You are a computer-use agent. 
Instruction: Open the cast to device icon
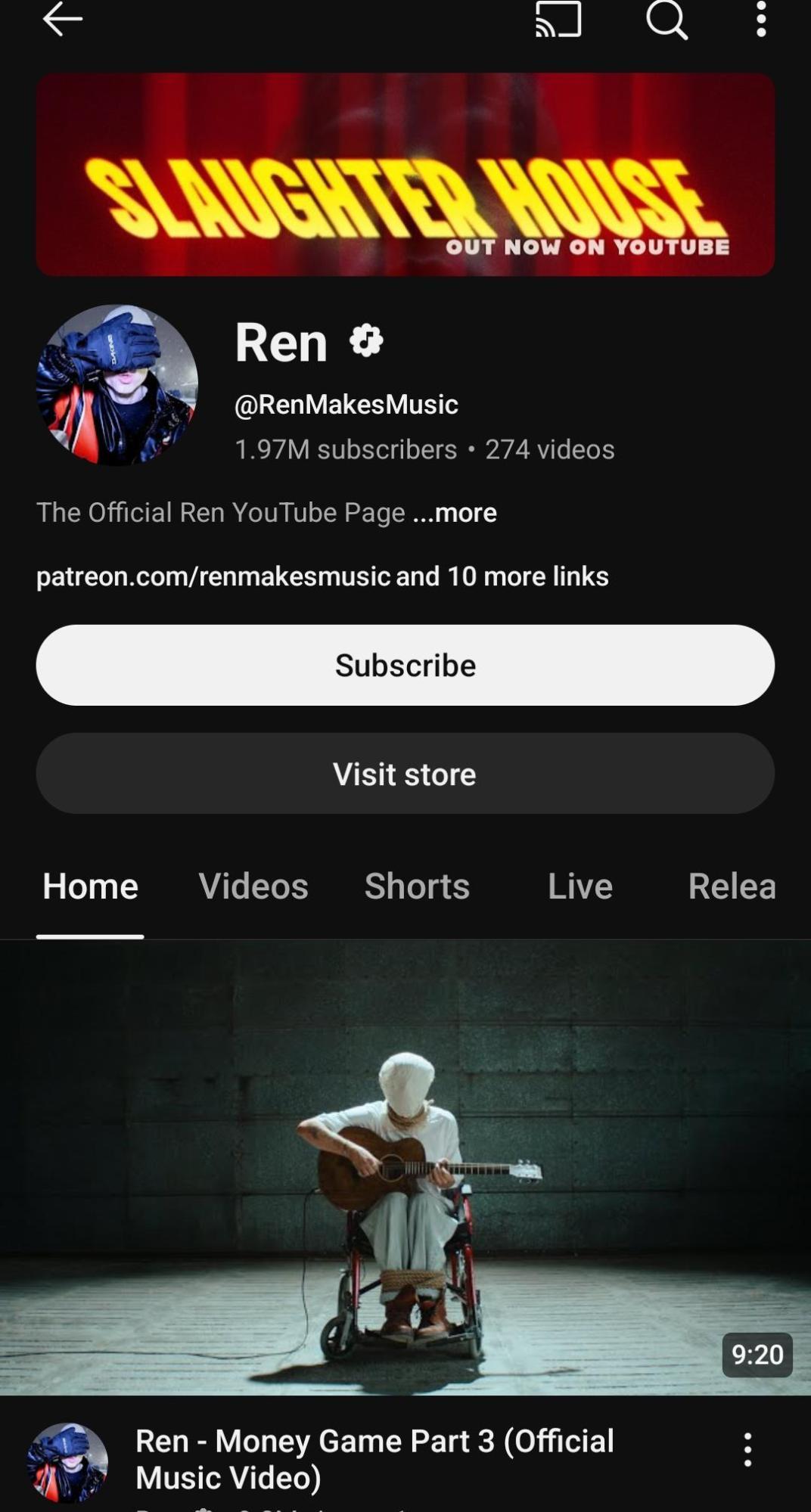tap(558, 19)
